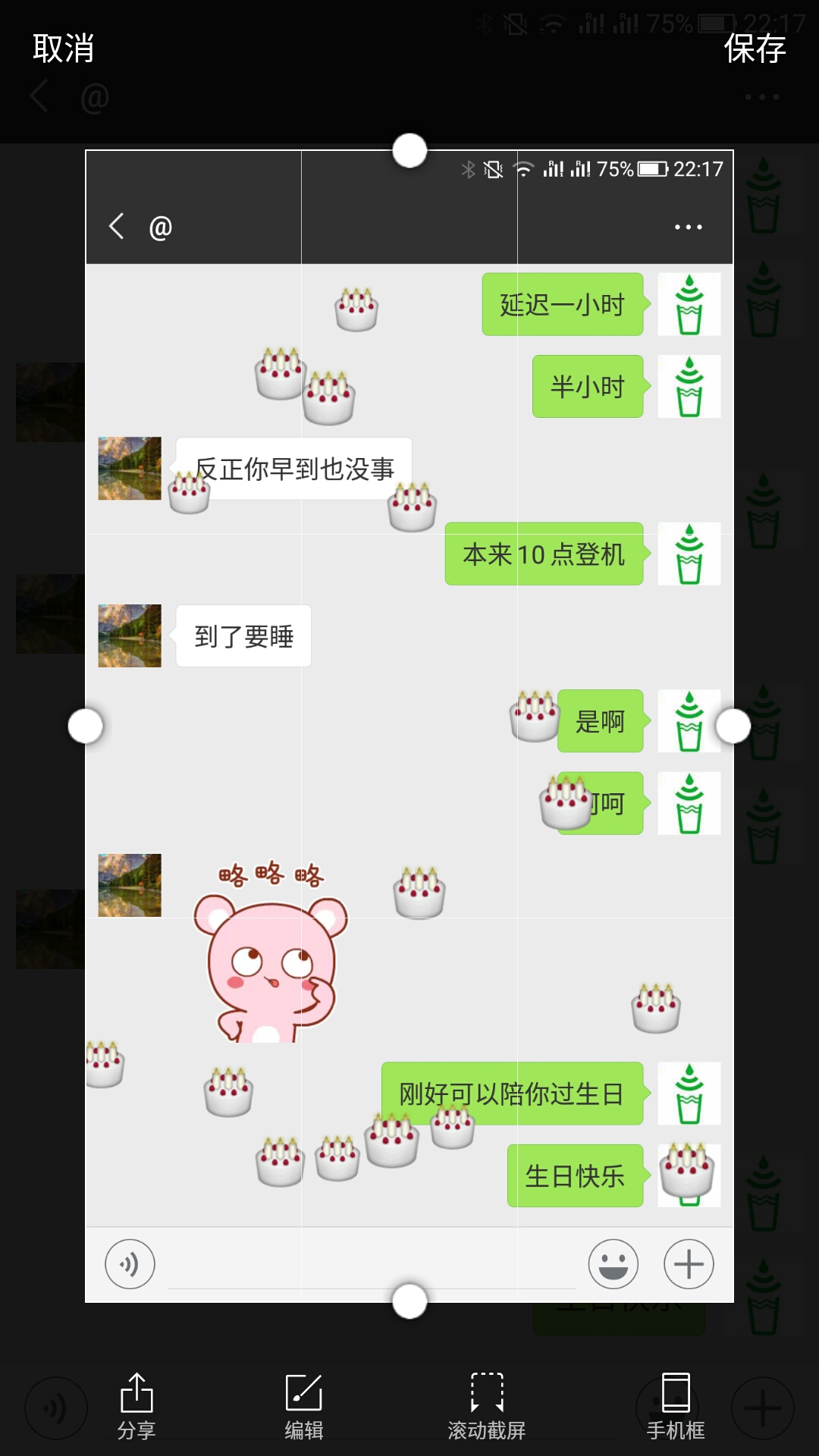The width and height of the screenshot is (819, 1456).
Task: Open the 编辑 edit tool
Action: coord(304,1407)
